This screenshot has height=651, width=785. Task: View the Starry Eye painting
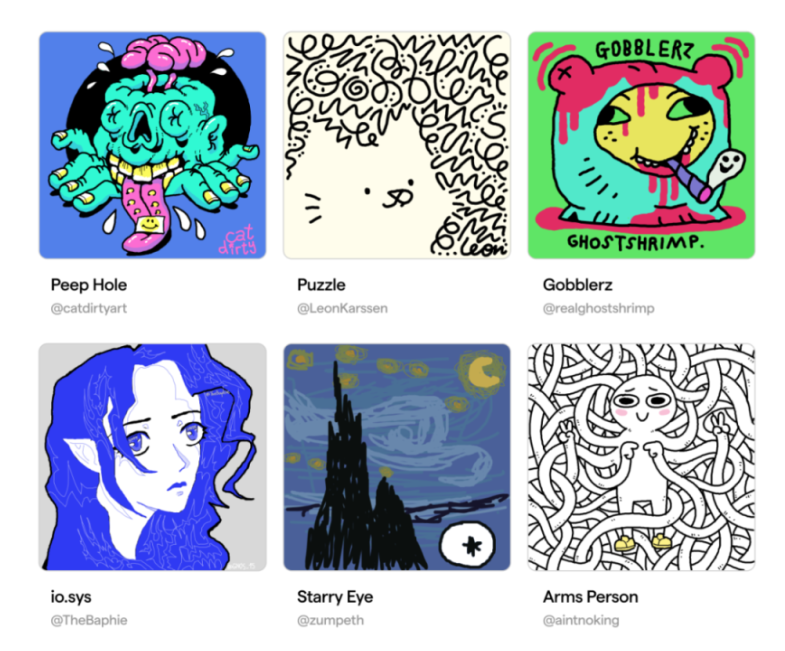pyautogui.click(x=397, y=457)
